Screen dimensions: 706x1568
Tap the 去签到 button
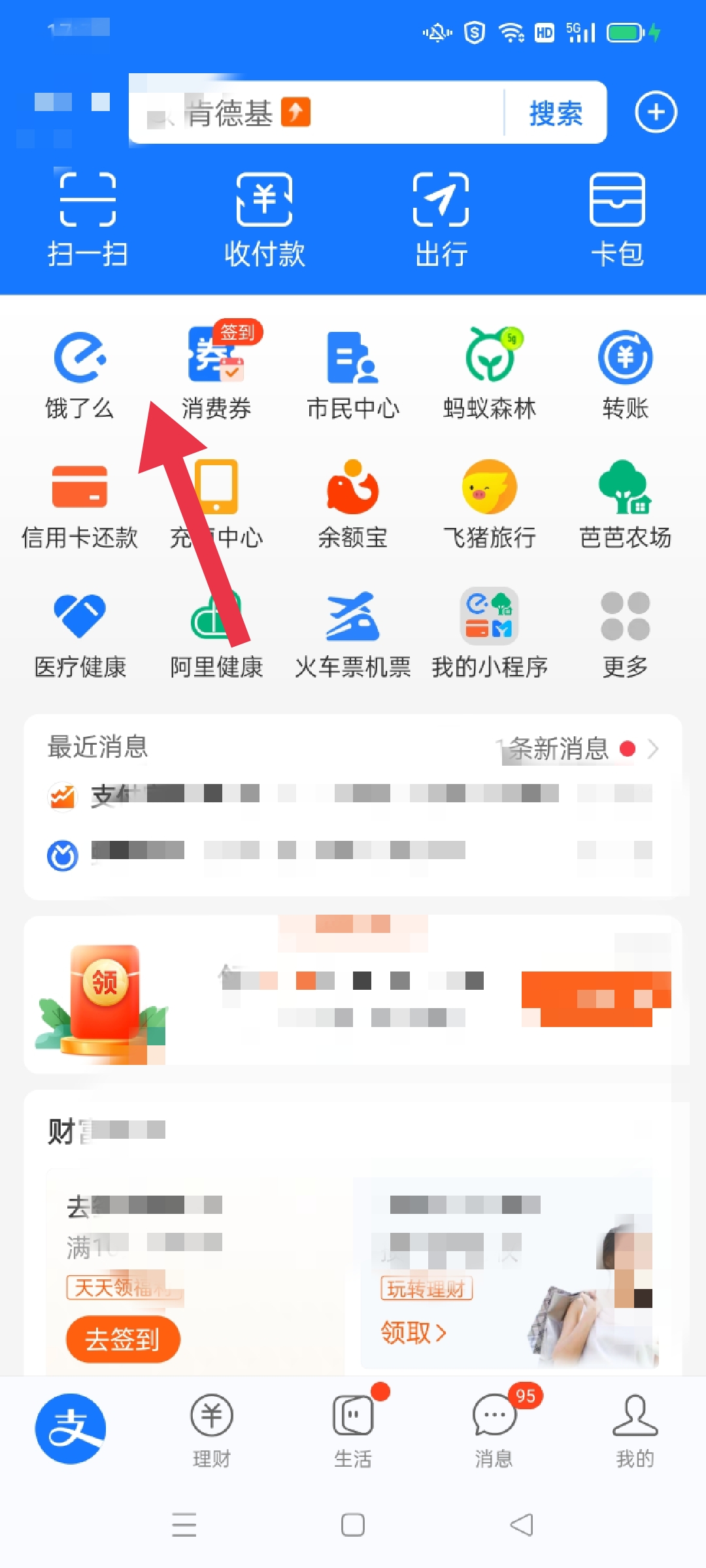coord(123,1339)
